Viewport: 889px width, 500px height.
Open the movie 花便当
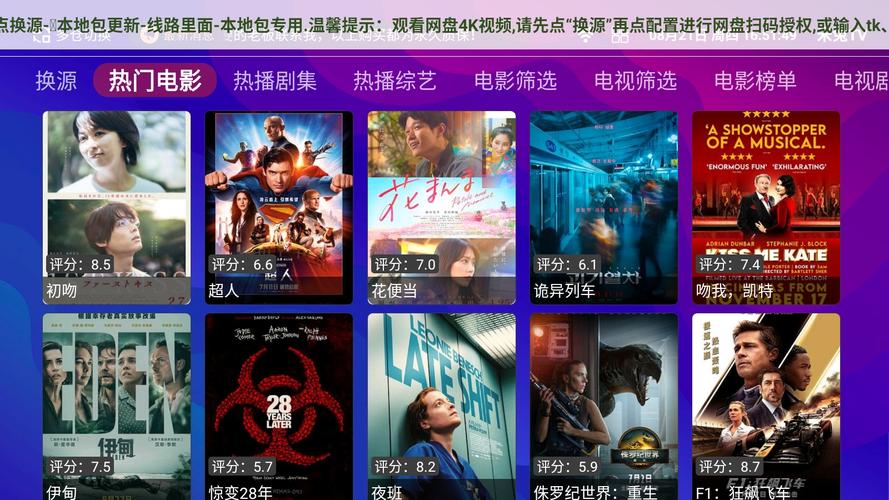[x=441, y=205]
